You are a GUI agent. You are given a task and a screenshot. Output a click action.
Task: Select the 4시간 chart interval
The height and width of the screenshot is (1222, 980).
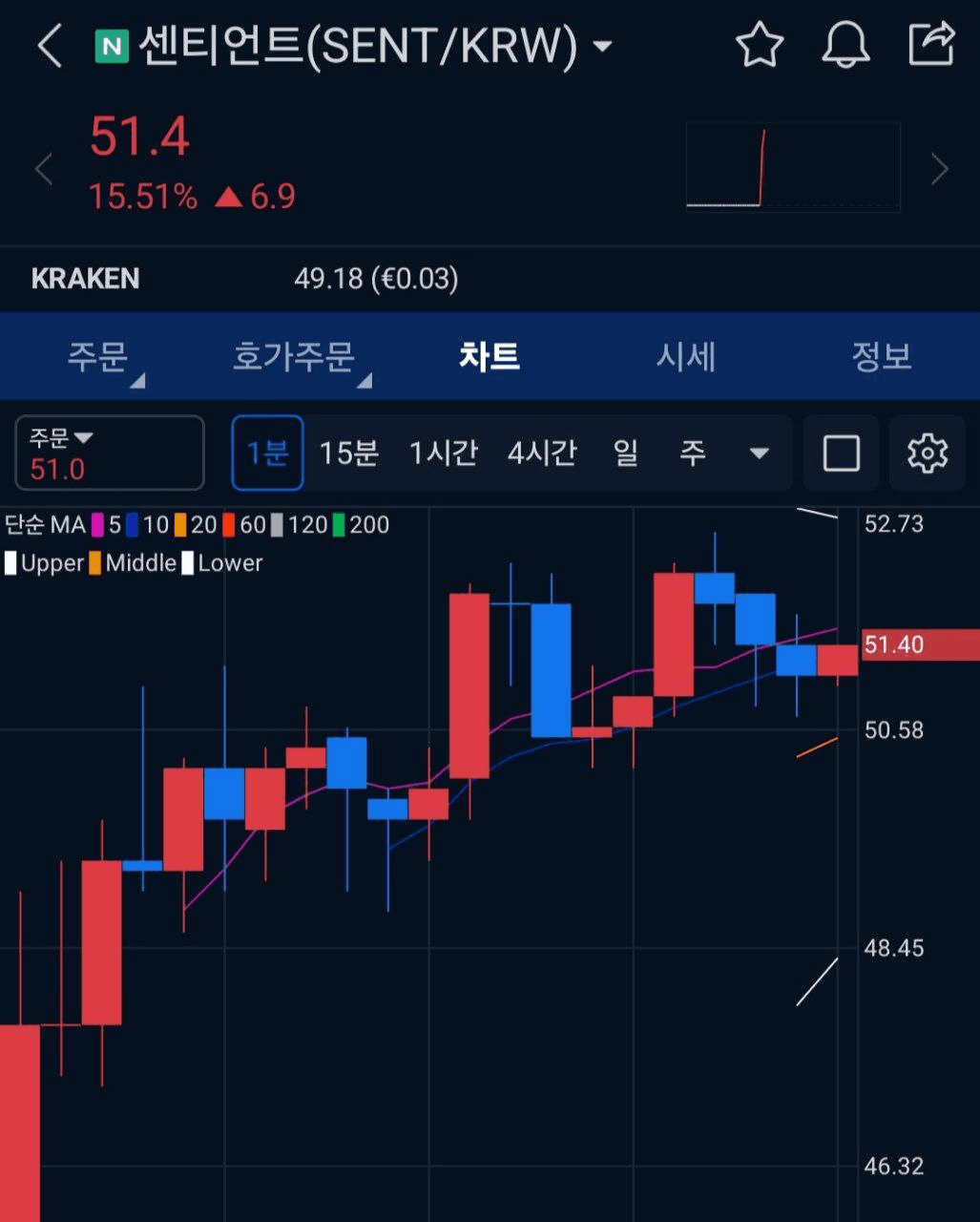pyautogui.click(x=542, y=453)
